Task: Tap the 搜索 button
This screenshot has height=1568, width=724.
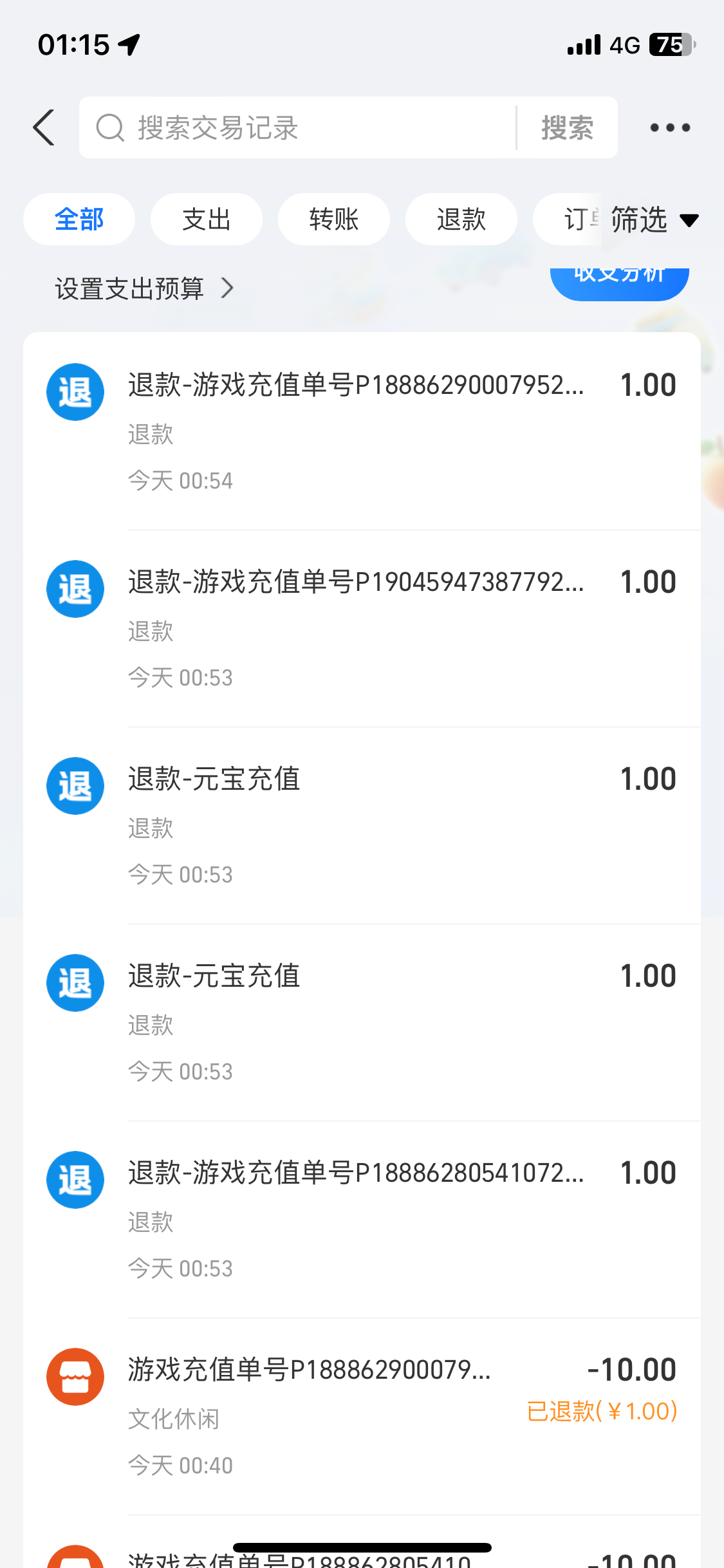Action: pos(567,127)
